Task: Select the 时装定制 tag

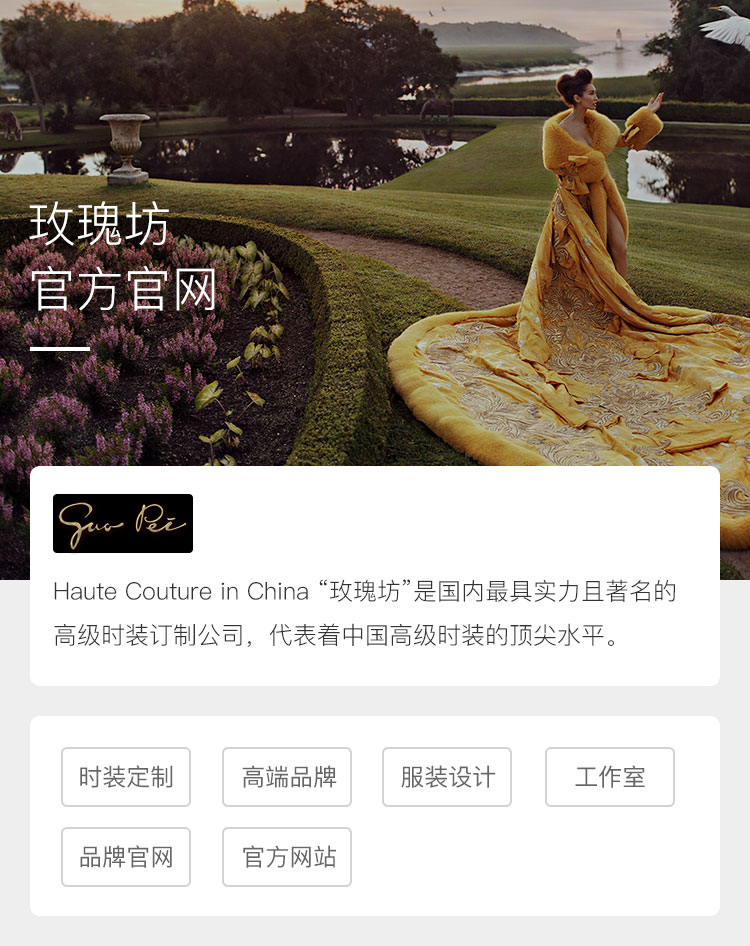Action: click(x=126, y=777)
